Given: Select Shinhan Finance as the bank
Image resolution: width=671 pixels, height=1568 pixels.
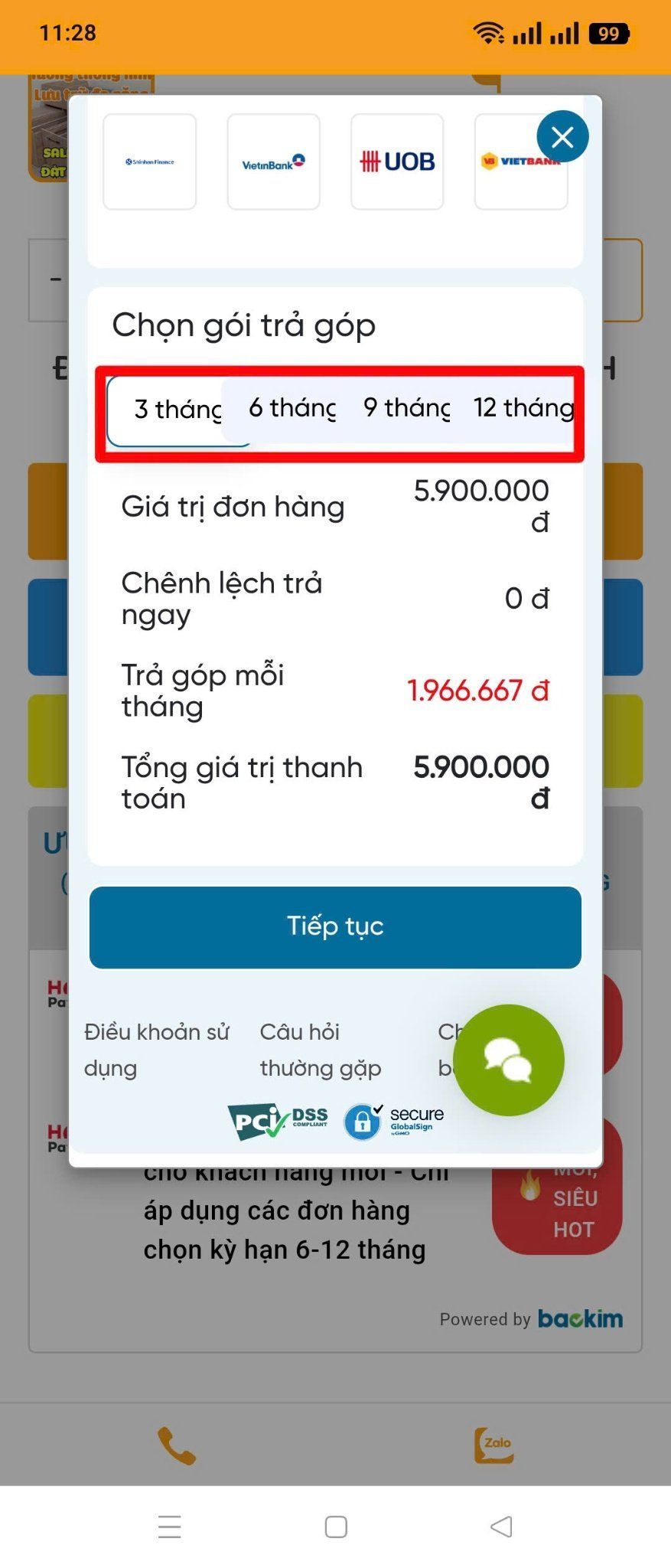Looking at the screenshot, I should coord(150,162).
